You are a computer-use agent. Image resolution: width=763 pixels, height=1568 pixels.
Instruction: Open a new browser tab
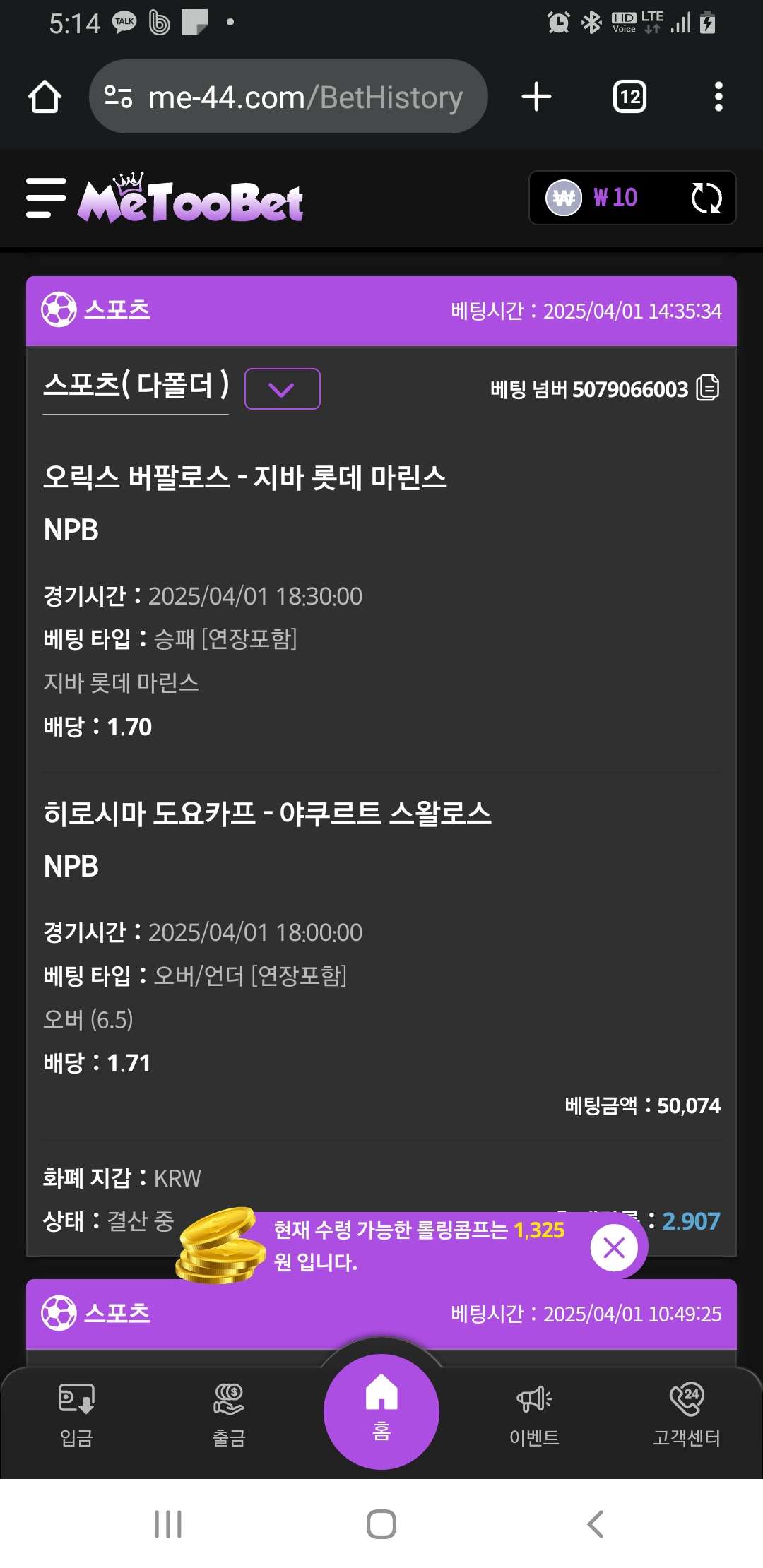click(x=536, y=97)
